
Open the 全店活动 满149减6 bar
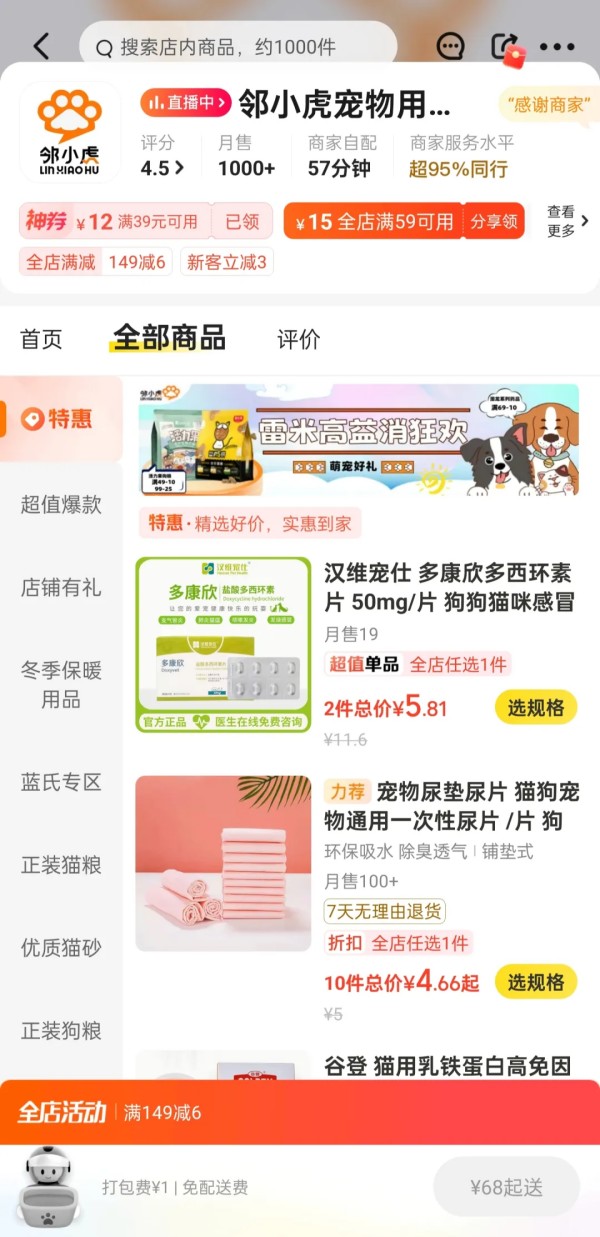pos(299,1112)
